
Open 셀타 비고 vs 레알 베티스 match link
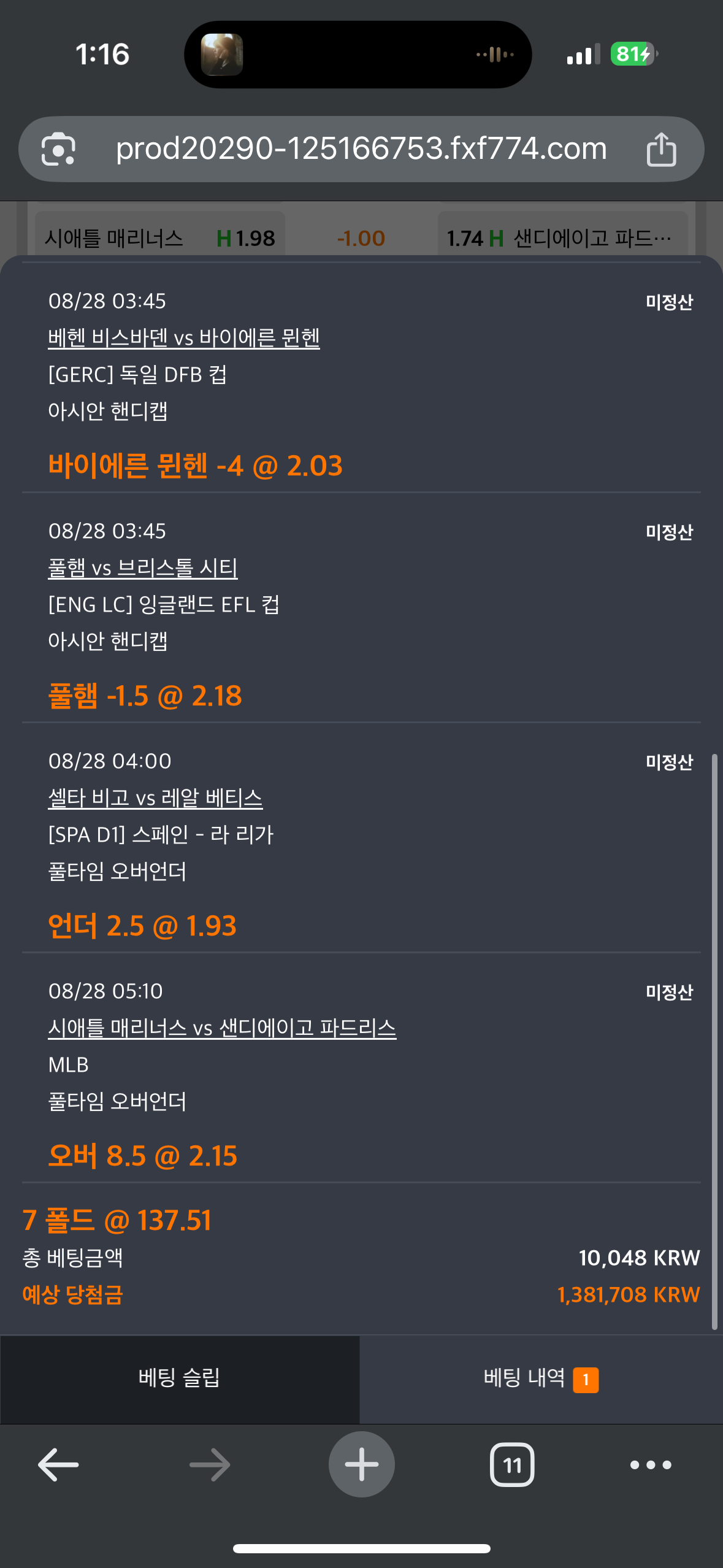point(155,797)
